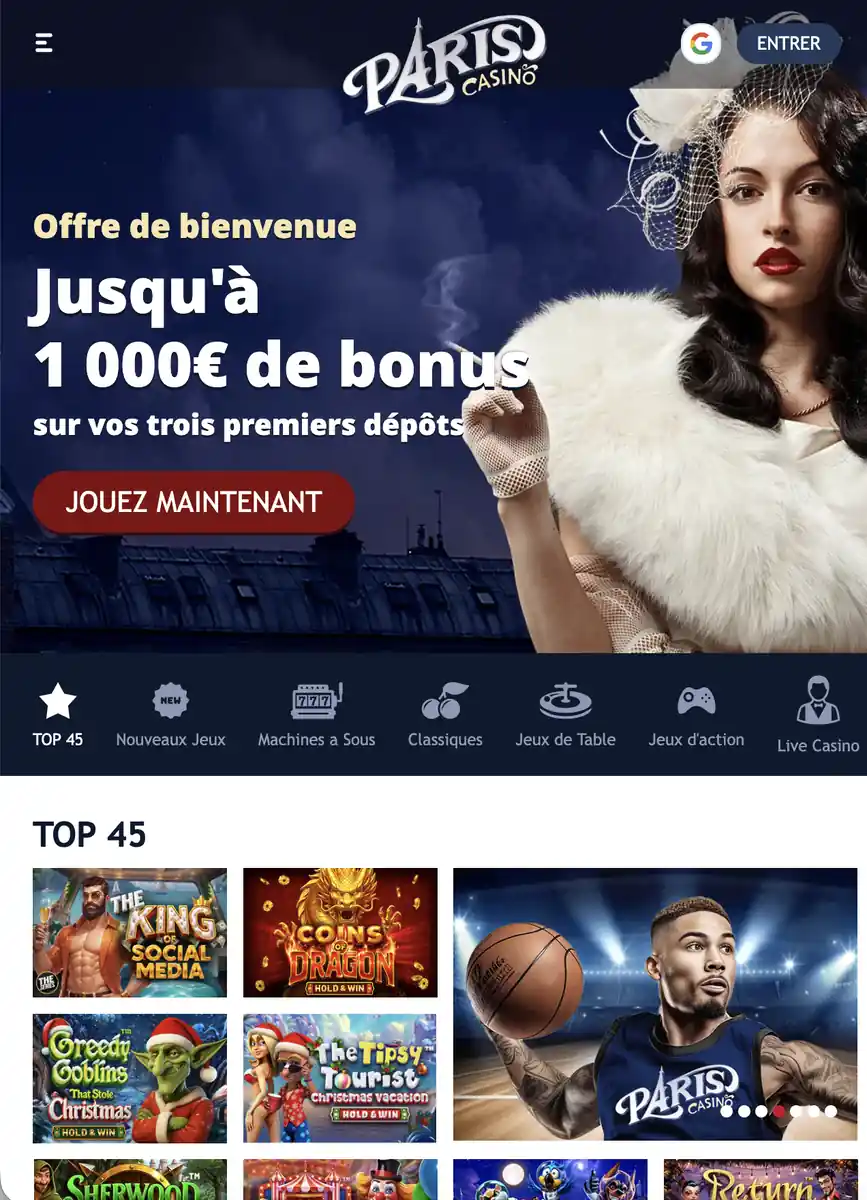Viewport: 867px width, 1200px height.
Task: Click the first carousel navigation dot
Action: point(727,1112)
